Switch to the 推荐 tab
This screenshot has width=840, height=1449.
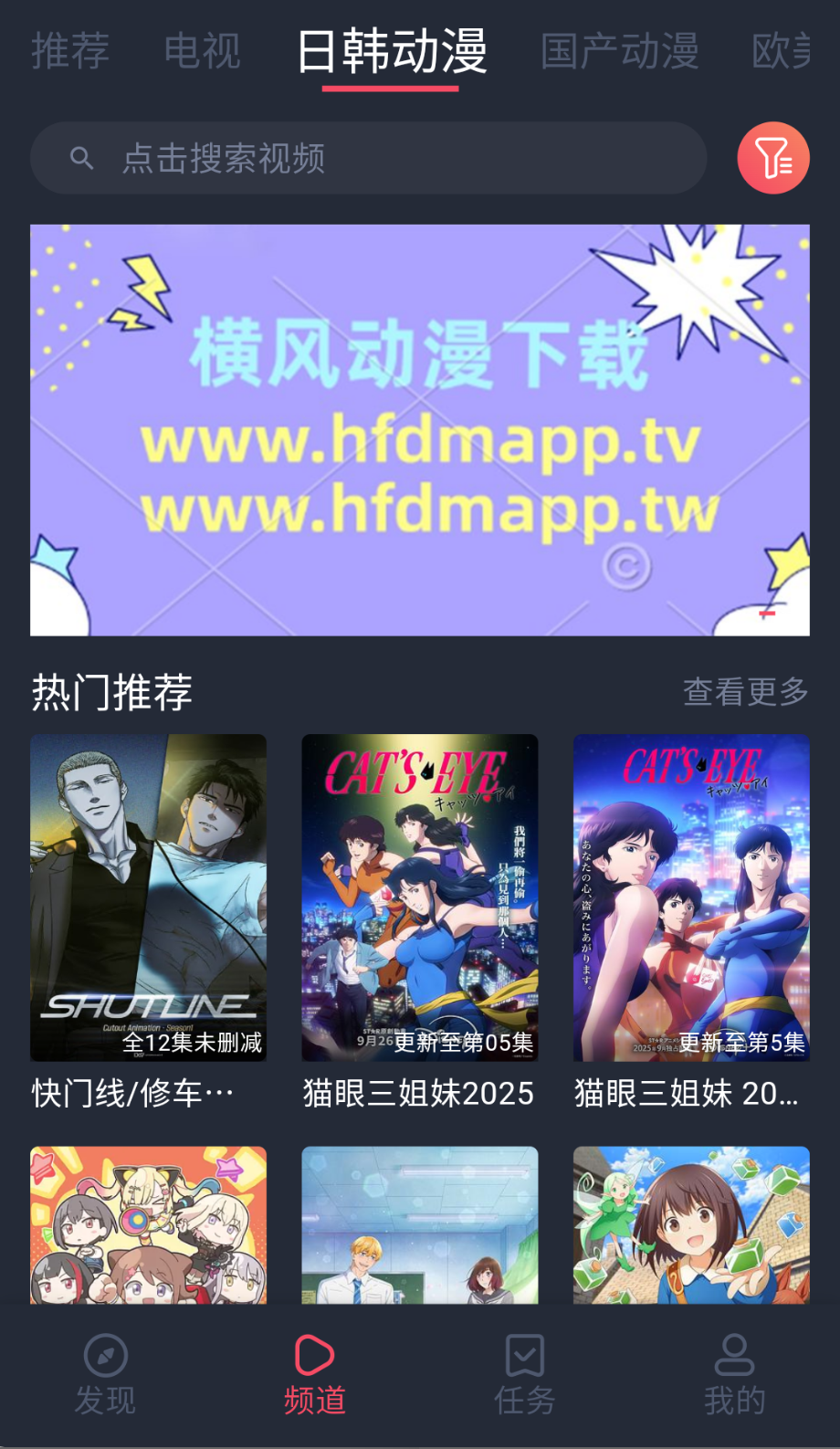pyautogui.click(x=70, y=52)
